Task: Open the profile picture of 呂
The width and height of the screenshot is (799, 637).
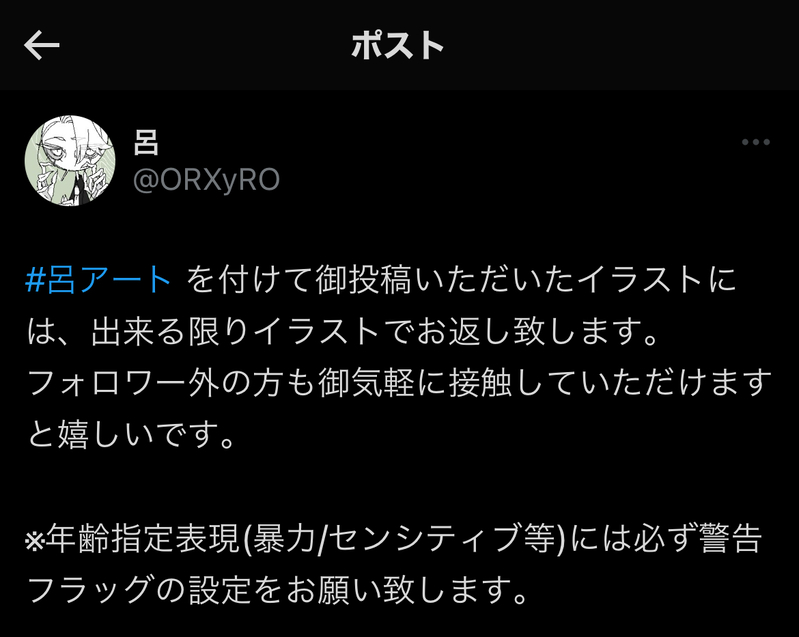Action: click(71, 160)
